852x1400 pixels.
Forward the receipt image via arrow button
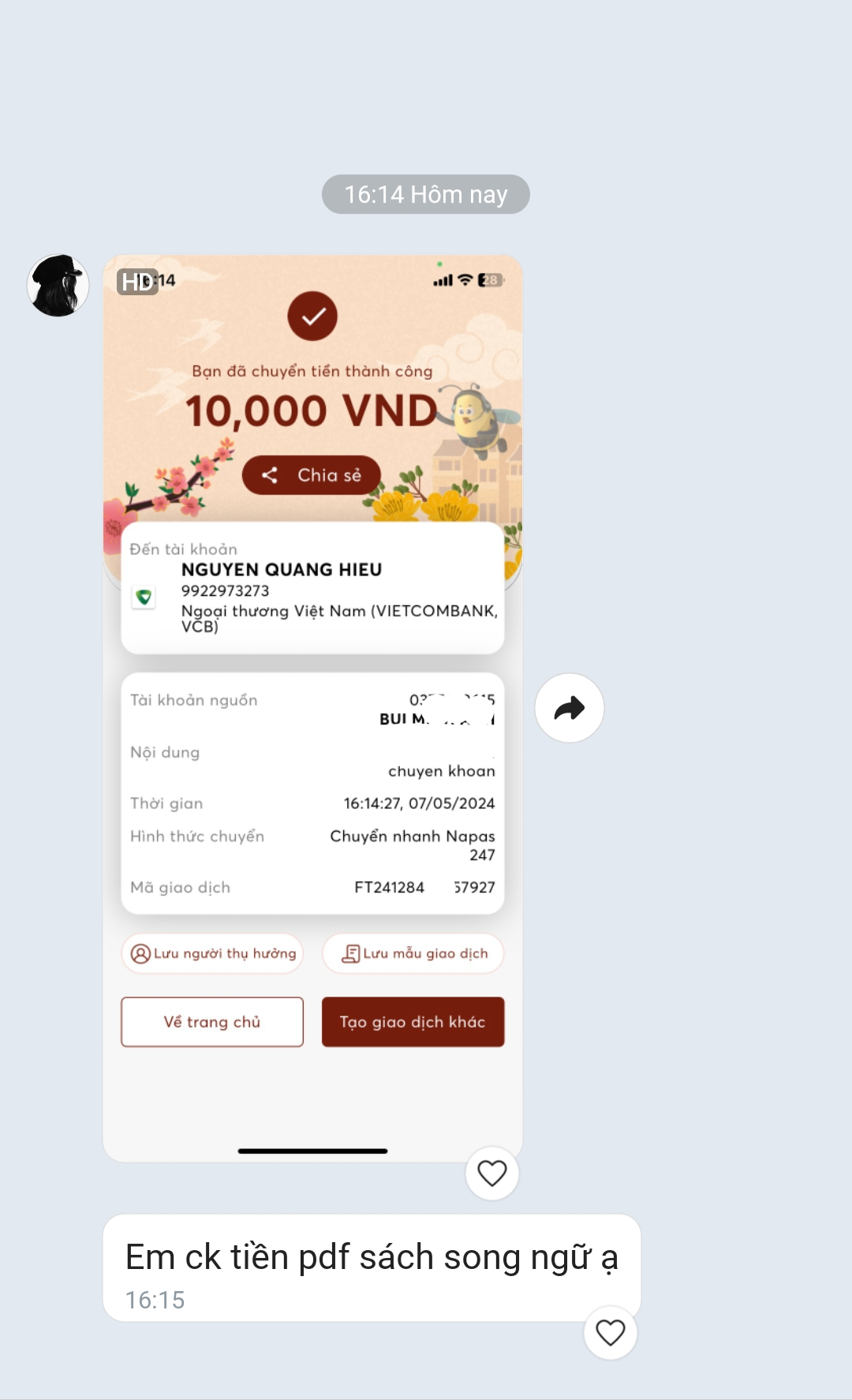pyautogui.click(x=569, y=708)
